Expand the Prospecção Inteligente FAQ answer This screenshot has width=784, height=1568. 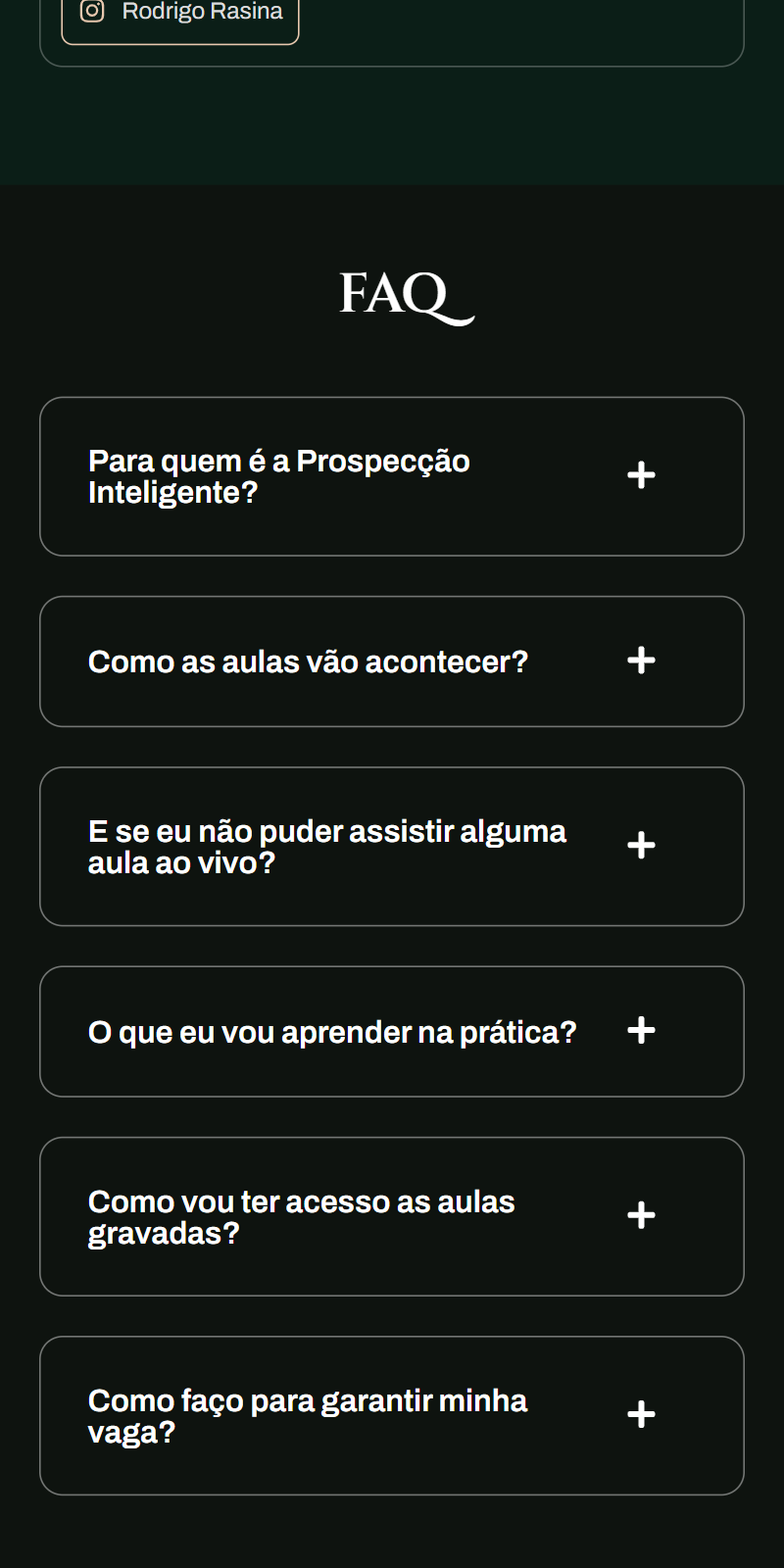tap(392, 475)
